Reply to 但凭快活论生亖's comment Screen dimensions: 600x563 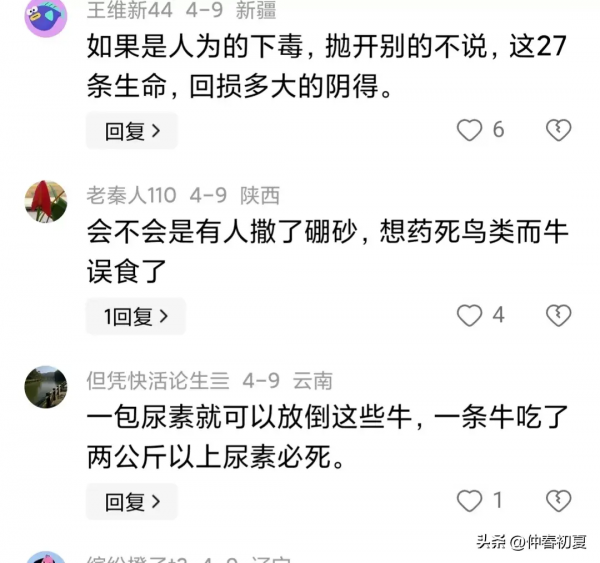pyautogui.click(x=131, y=502)
